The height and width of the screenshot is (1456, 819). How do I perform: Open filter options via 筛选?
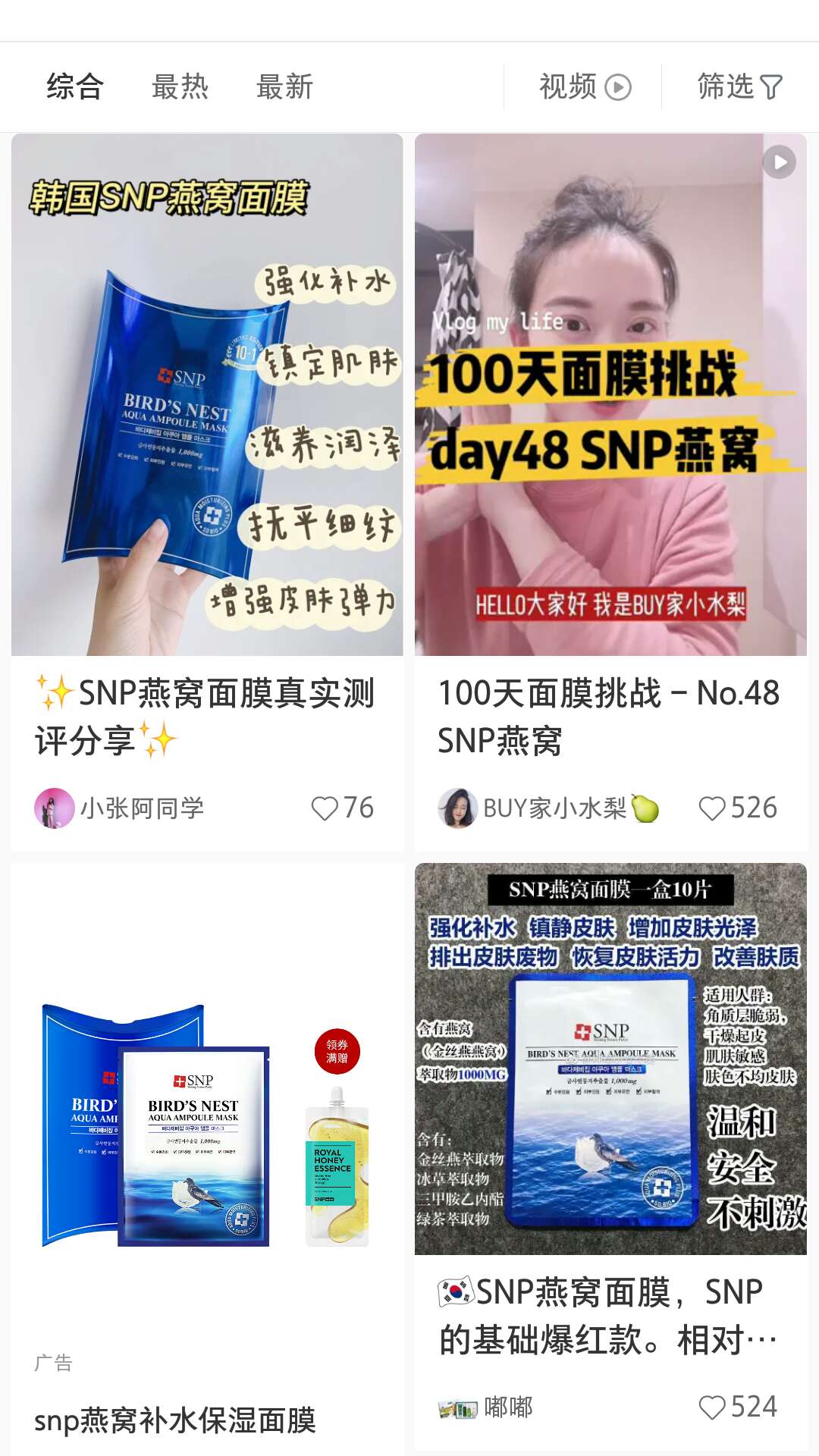pos(739,86)
